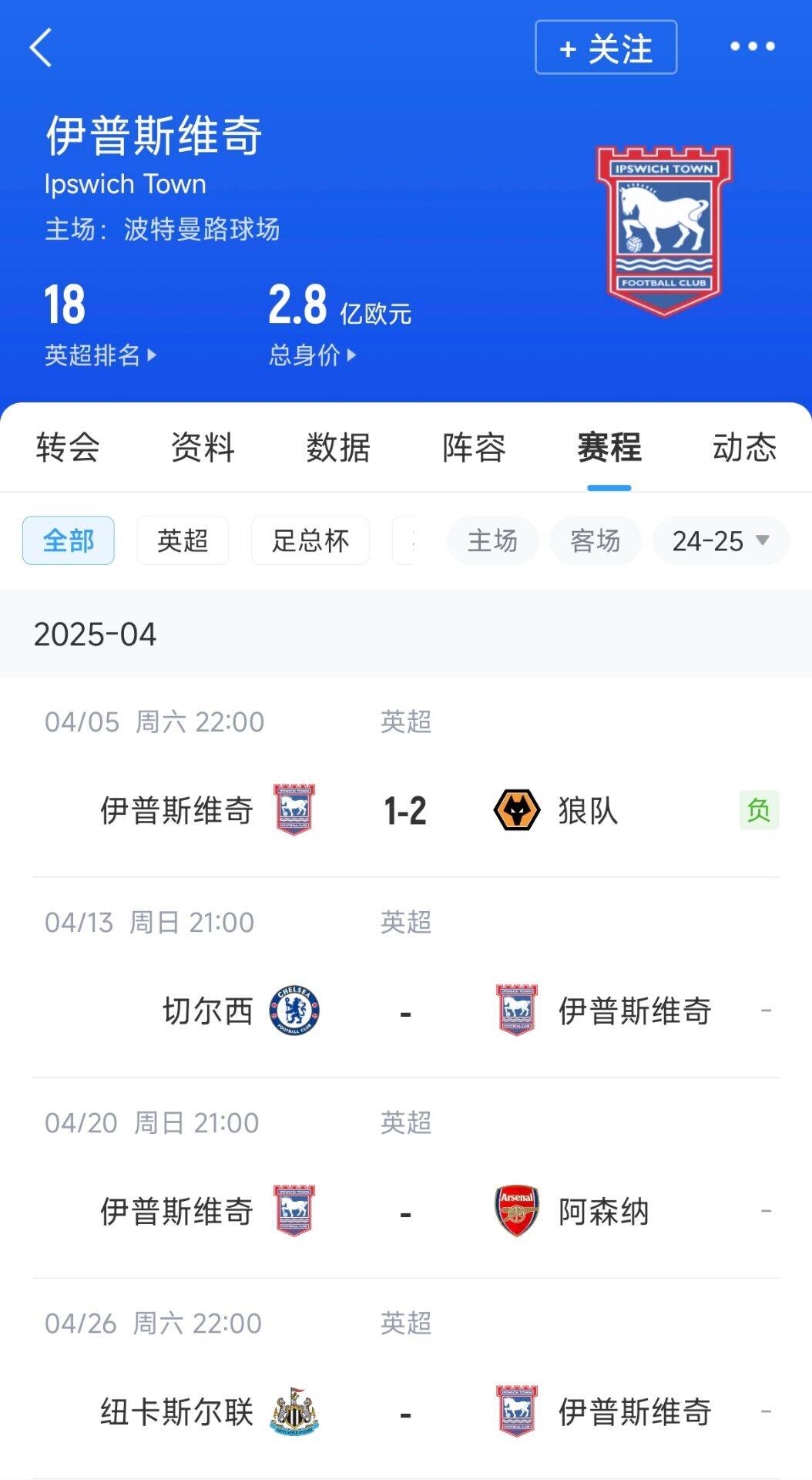Switch to the 资料 tab

203,447
